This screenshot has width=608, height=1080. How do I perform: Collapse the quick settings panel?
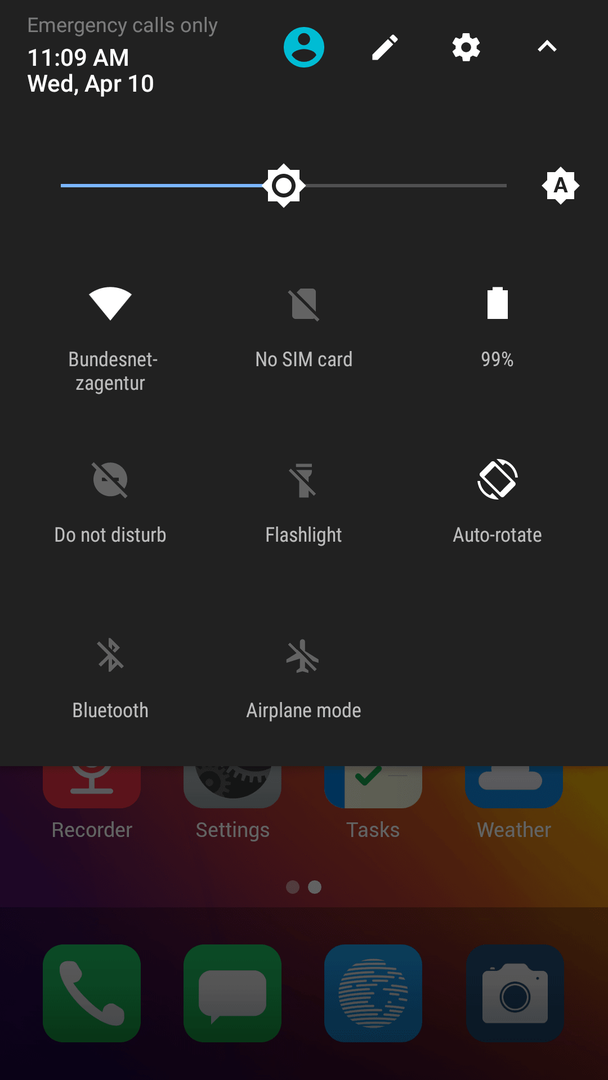point(547,47)
